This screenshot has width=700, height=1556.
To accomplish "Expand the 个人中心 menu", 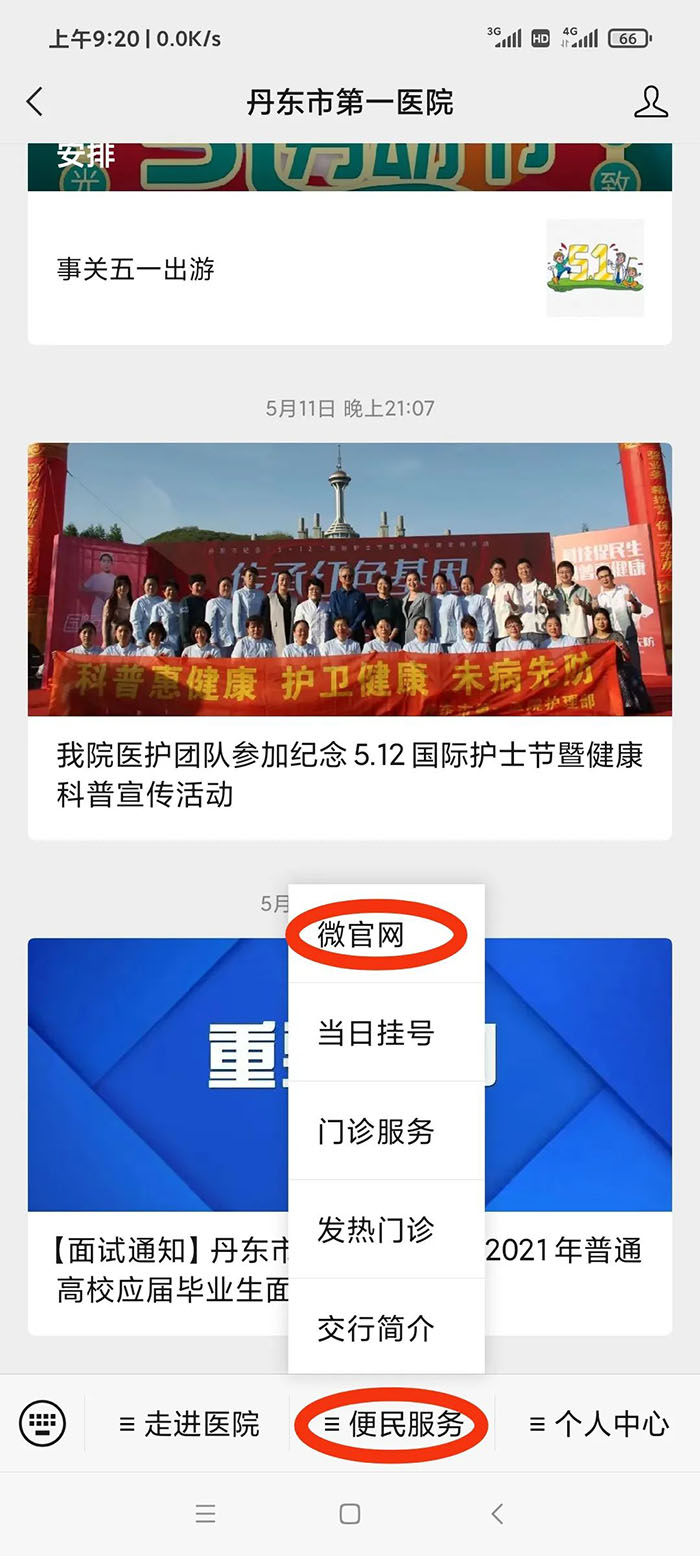I will point(598,1423).
